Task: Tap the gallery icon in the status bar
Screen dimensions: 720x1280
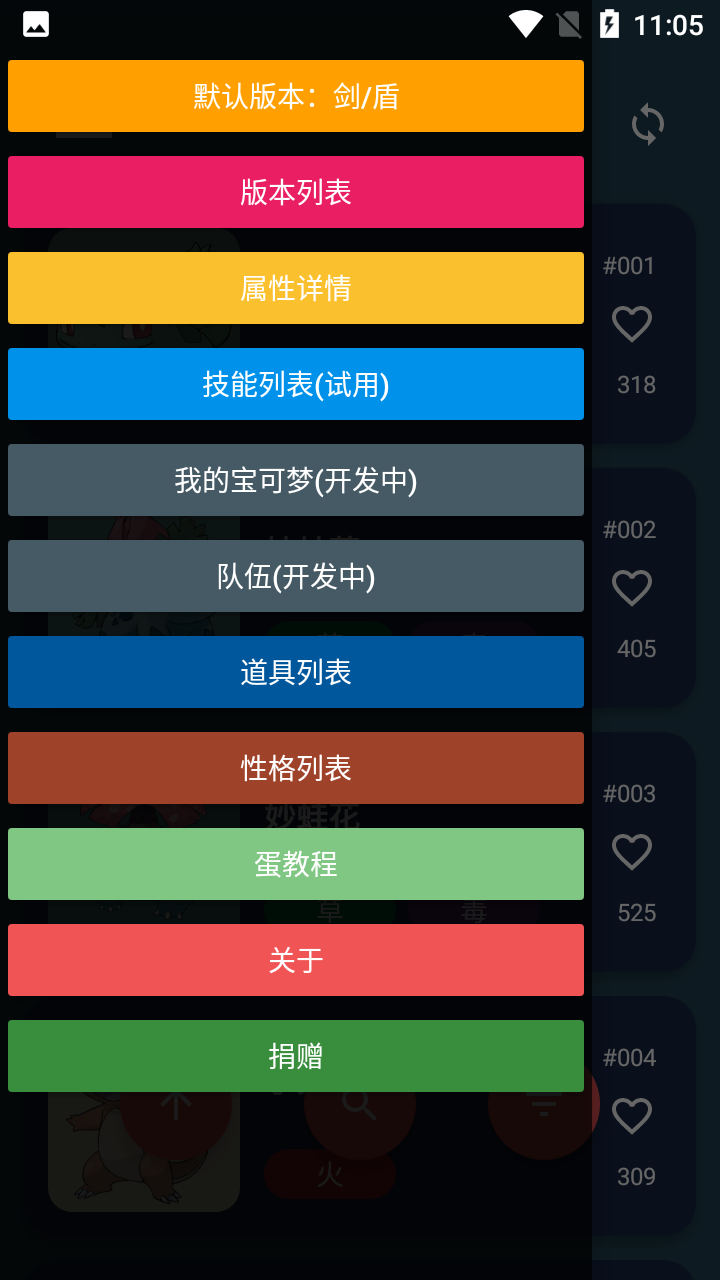Action: point(35,24)
